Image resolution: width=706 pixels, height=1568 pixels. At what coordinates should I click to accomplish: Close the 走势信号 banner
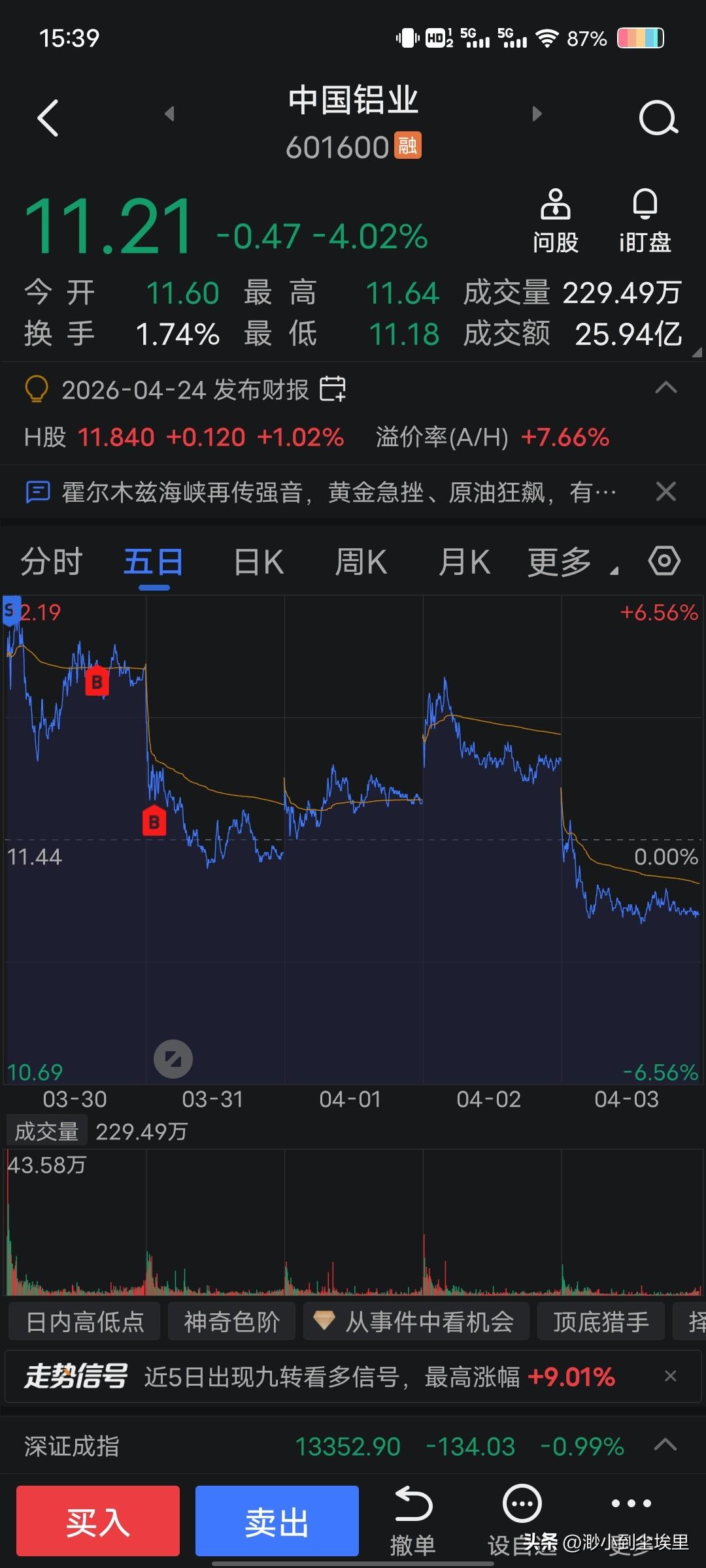coord(670,1377)
